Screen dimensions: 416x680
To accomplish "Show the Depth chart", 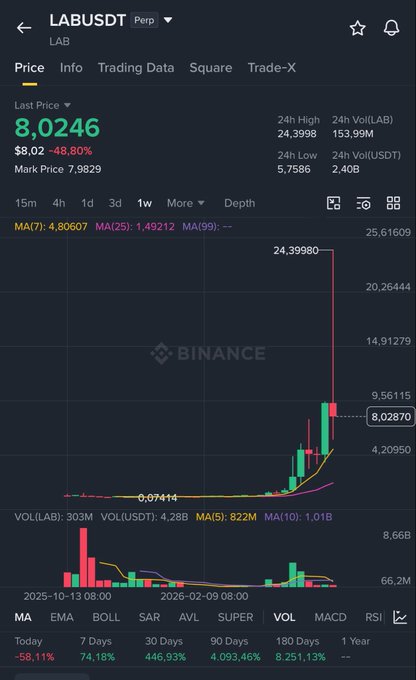I will click(x=239, y=203).
